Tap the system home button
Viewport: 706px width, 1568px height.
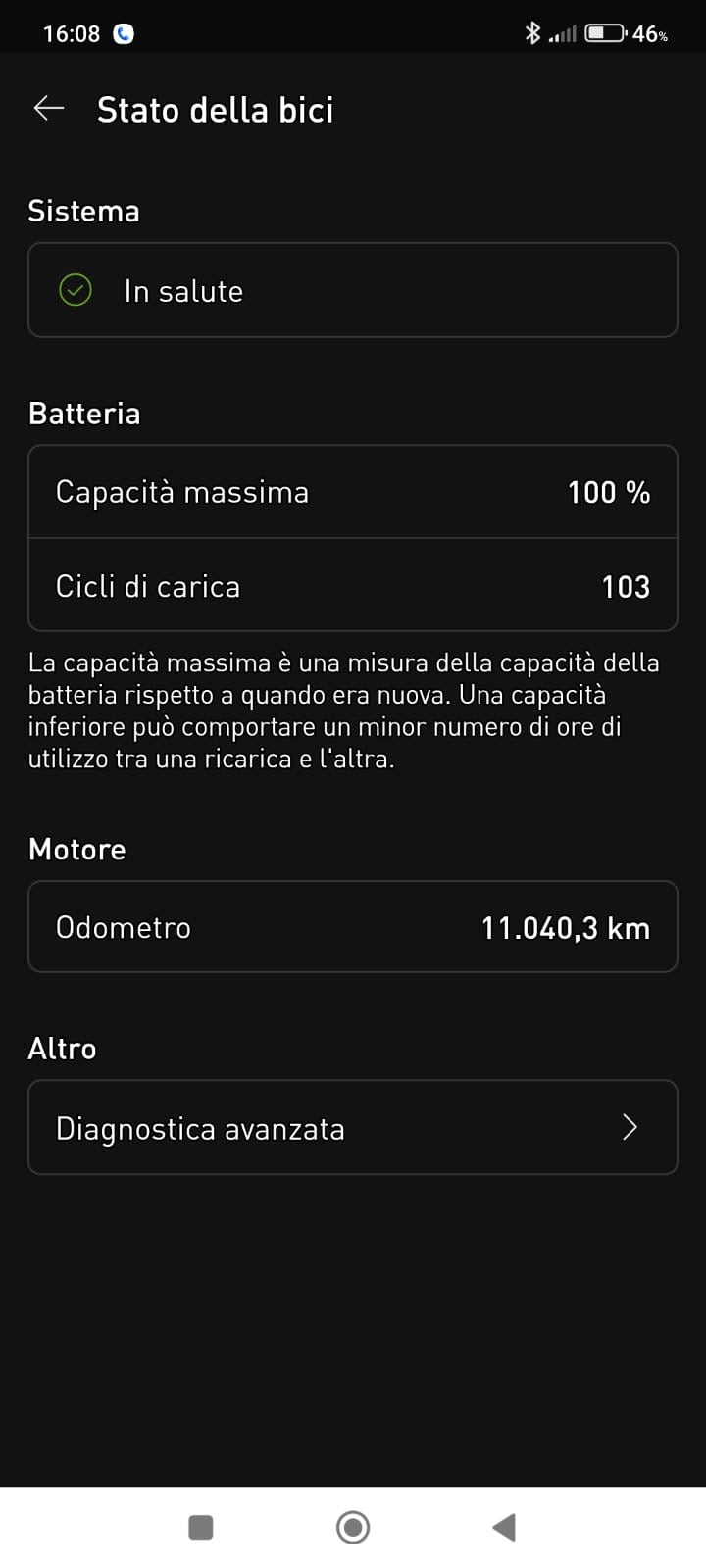[x=353, y=1527]
